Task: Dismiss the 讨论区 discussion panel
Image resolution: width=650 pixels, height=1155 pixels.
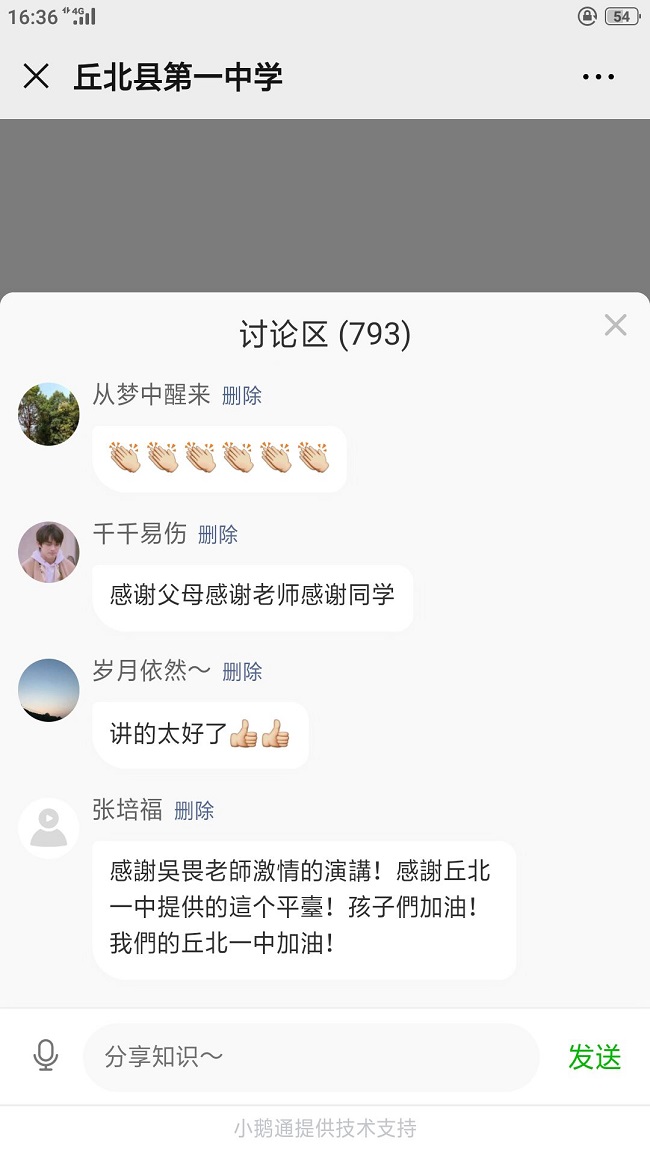Action: pos(615,325)
